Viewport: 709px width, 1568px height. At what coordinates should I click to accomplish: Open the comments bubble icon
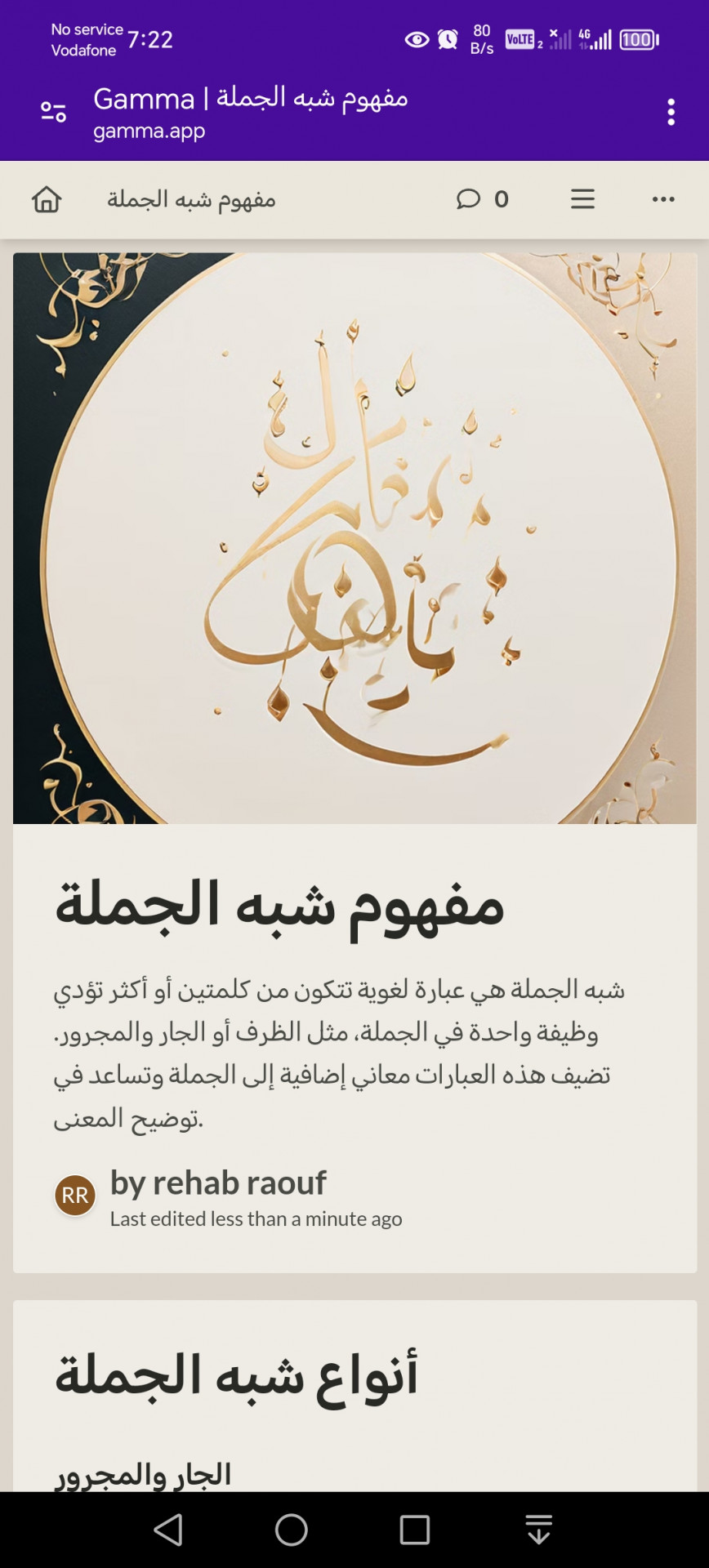468,199
